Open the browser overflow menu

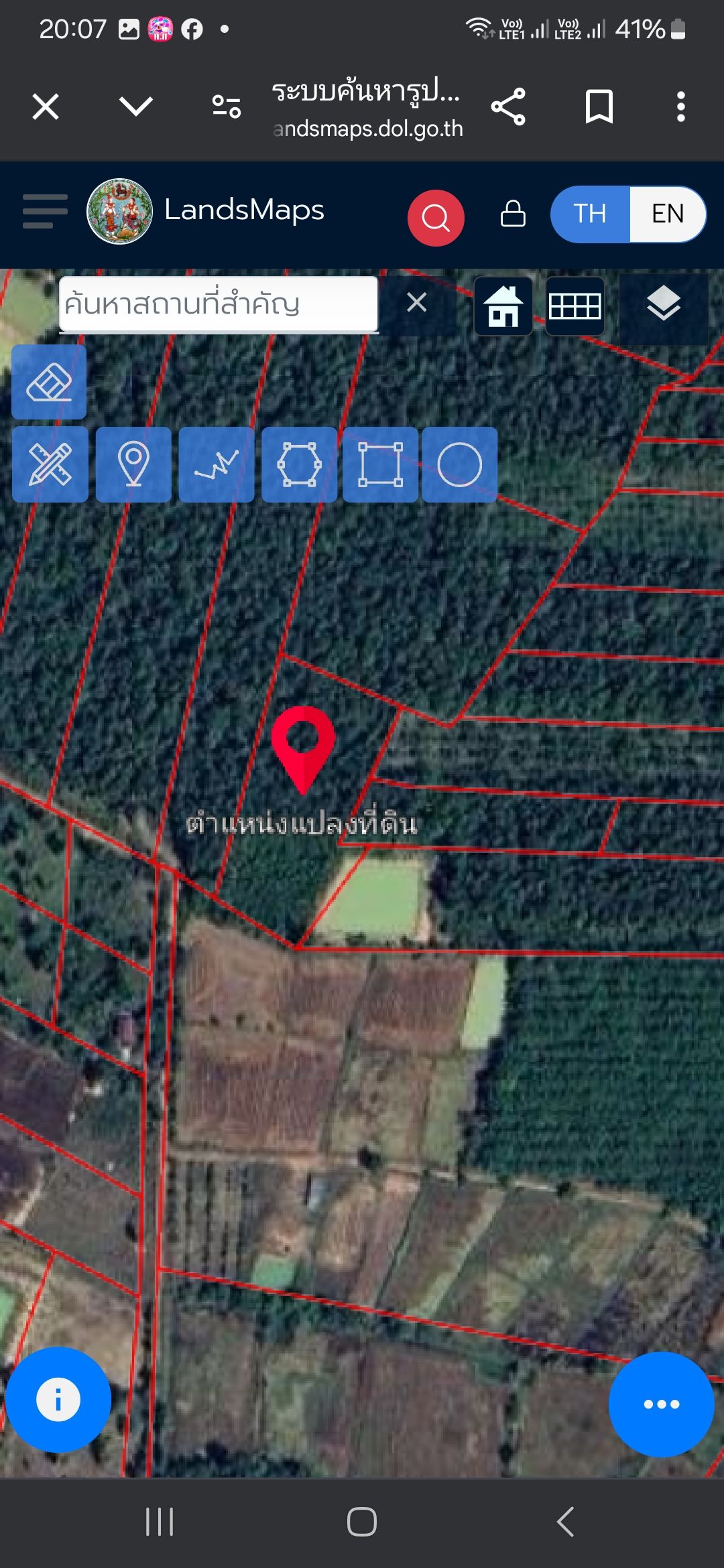681,107
